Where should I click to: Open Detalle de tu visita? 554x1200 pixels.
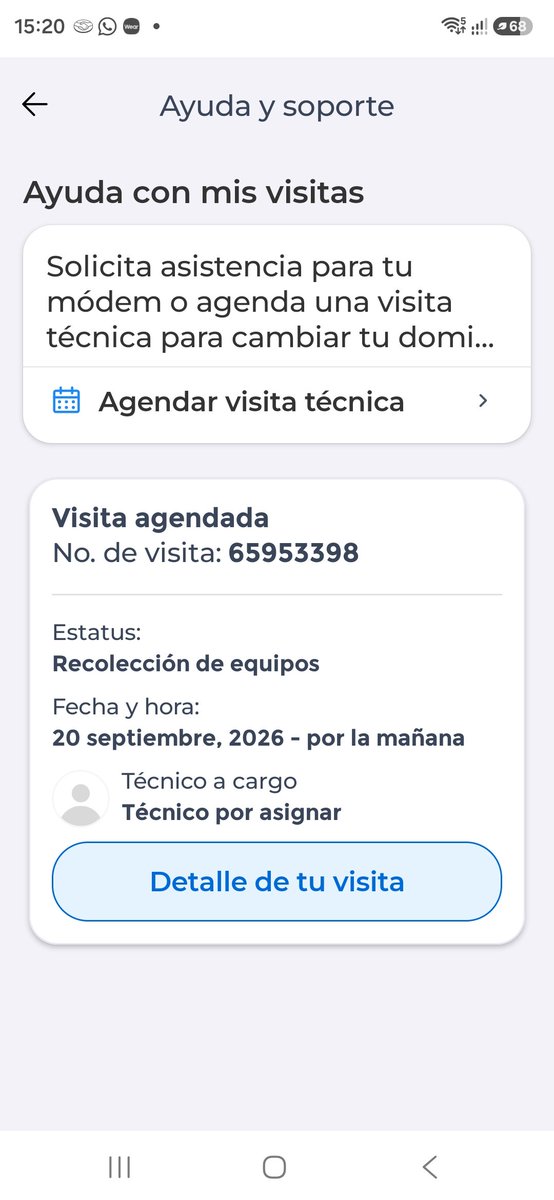[277, 881]
